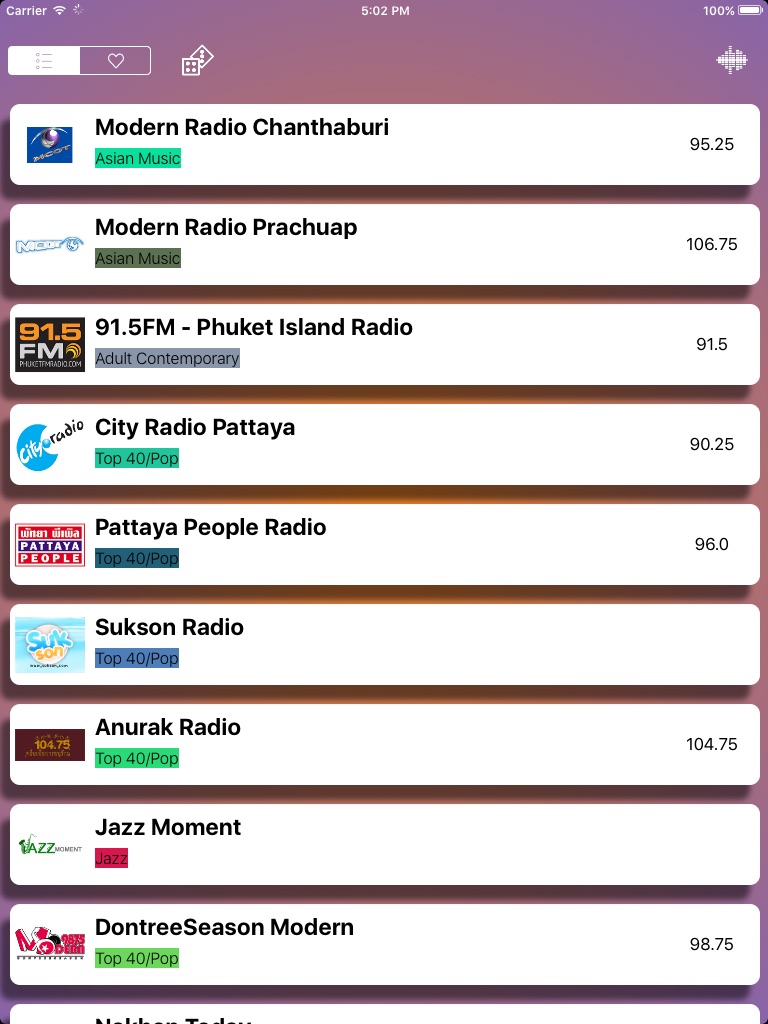Open Sukson Radio station
Image resolution: width=768 pixels, height=1024 pixels.
[385, 644]
